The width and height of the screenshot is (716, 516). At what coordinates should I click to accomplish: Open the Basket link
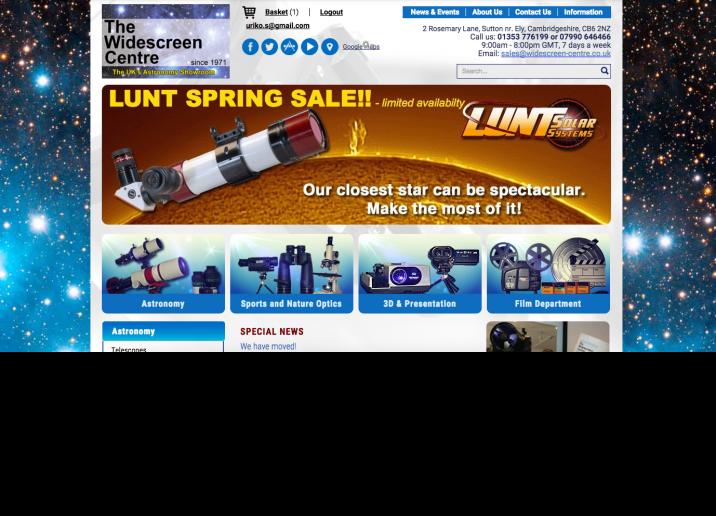tap(276, 12)
